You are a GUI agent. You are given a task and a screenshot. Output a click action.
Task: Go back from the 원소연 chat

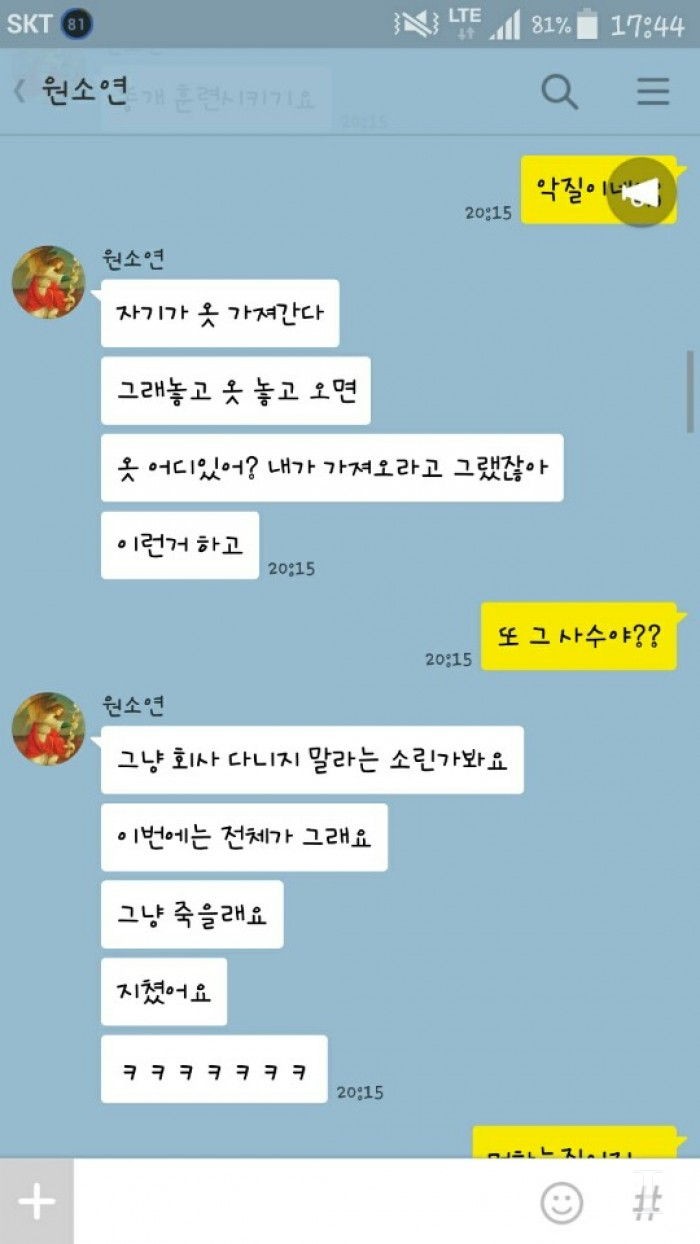(20, 92)
